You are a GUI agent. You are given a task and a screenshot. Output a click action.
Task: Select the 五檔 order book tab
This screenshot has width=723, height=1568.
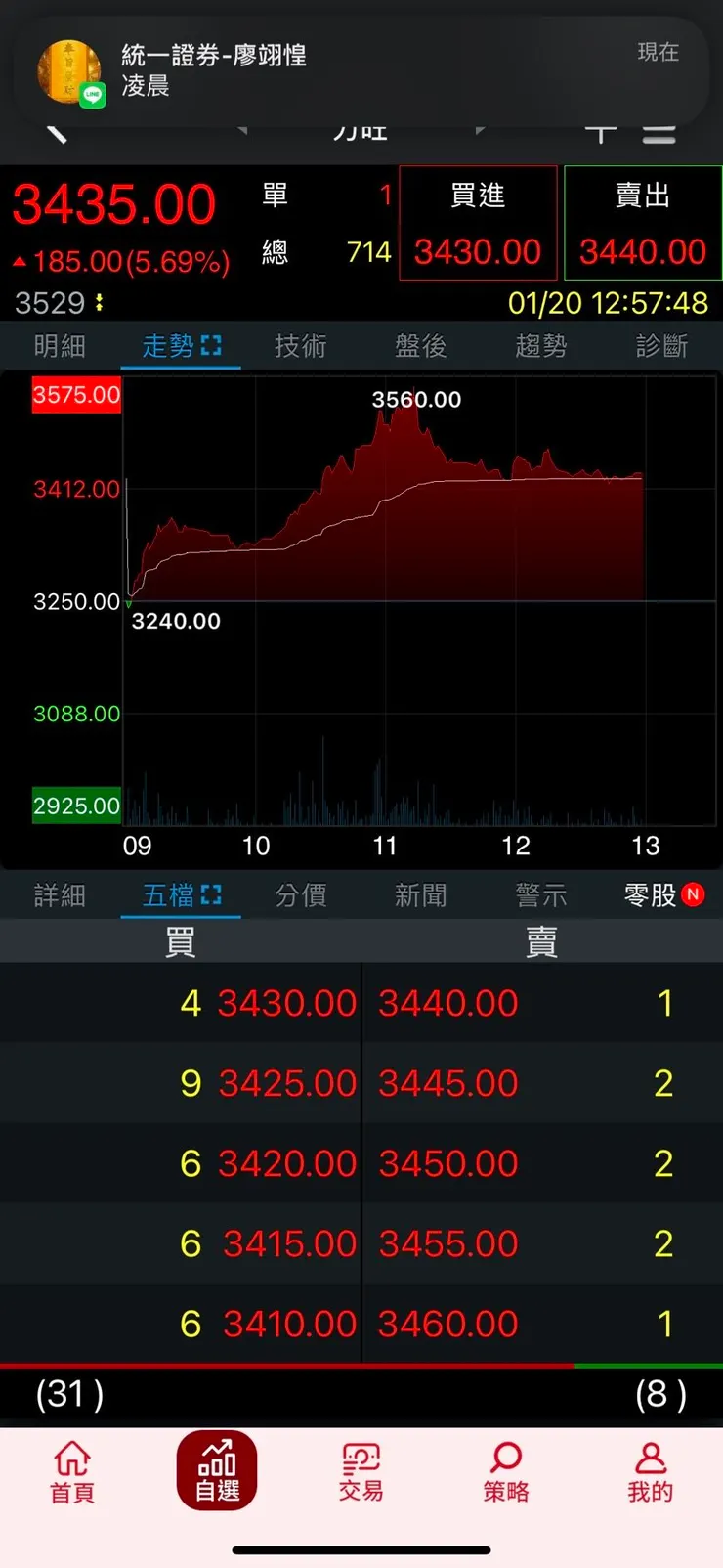[x=181, y=895]
